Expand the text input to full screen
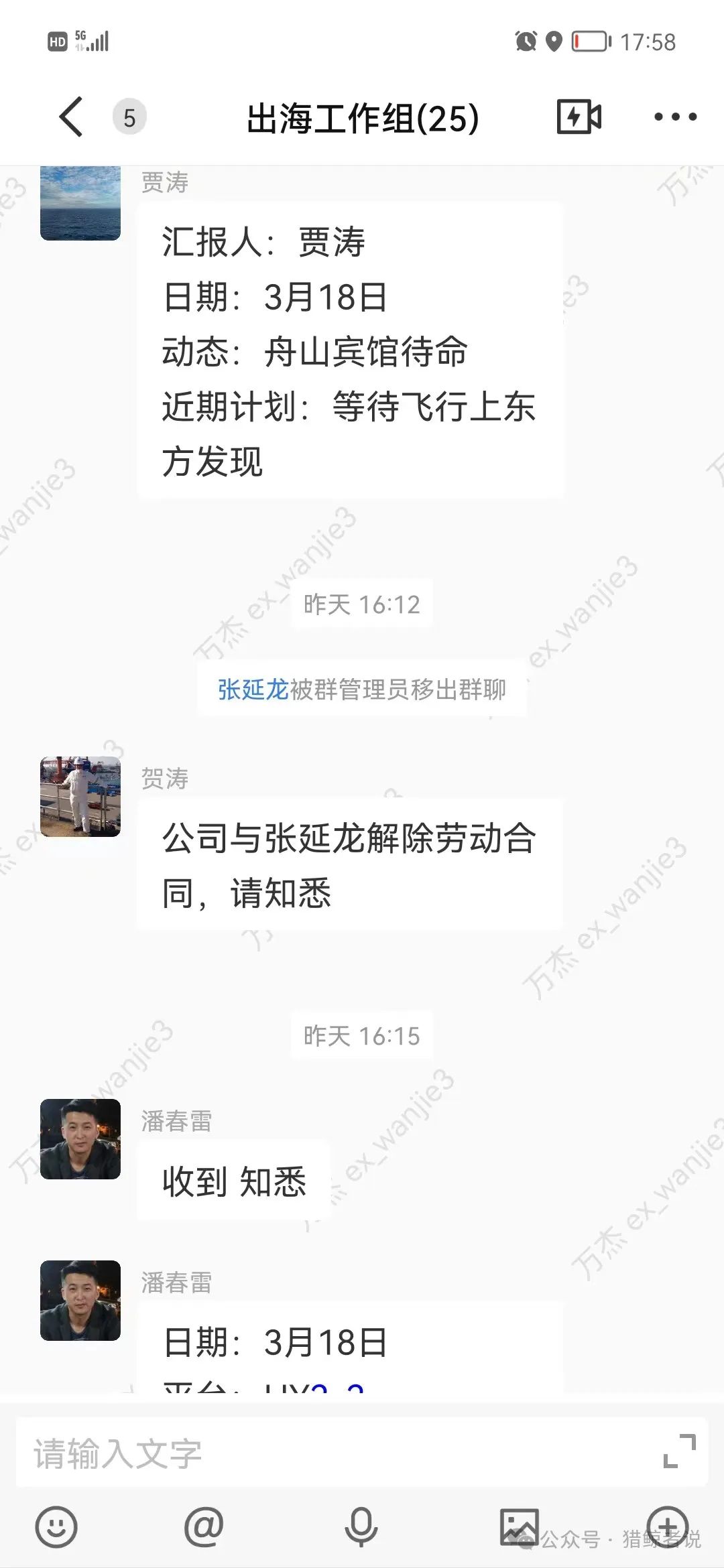 click(679, 1451)
